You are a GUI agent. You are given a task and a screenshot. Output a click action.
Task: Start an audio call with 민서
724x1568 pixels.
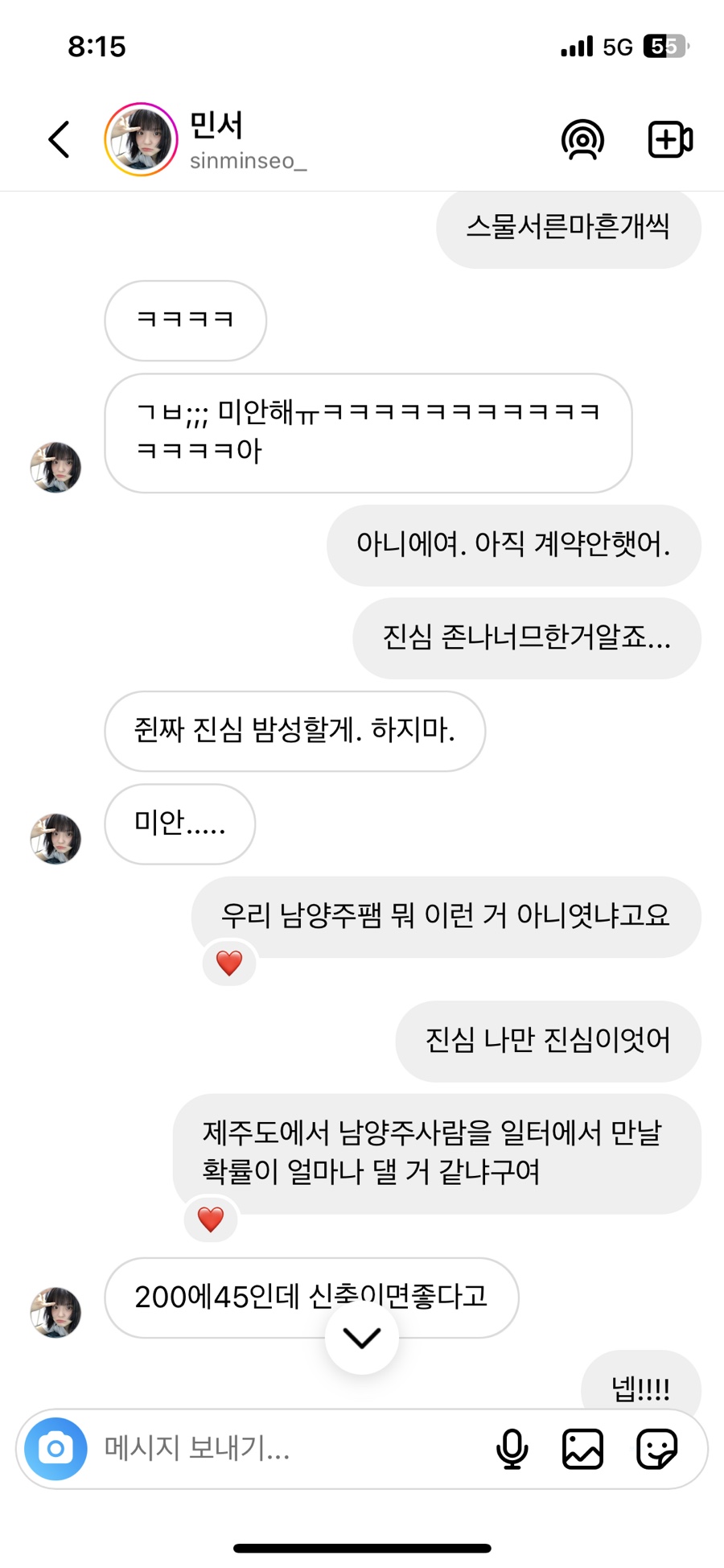pos(582,140)
